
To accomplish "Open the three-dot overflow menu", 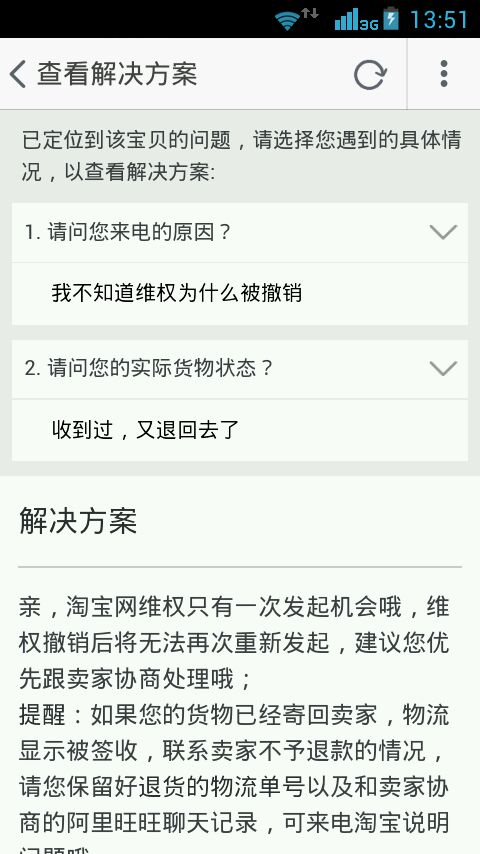I will point(443,74).
